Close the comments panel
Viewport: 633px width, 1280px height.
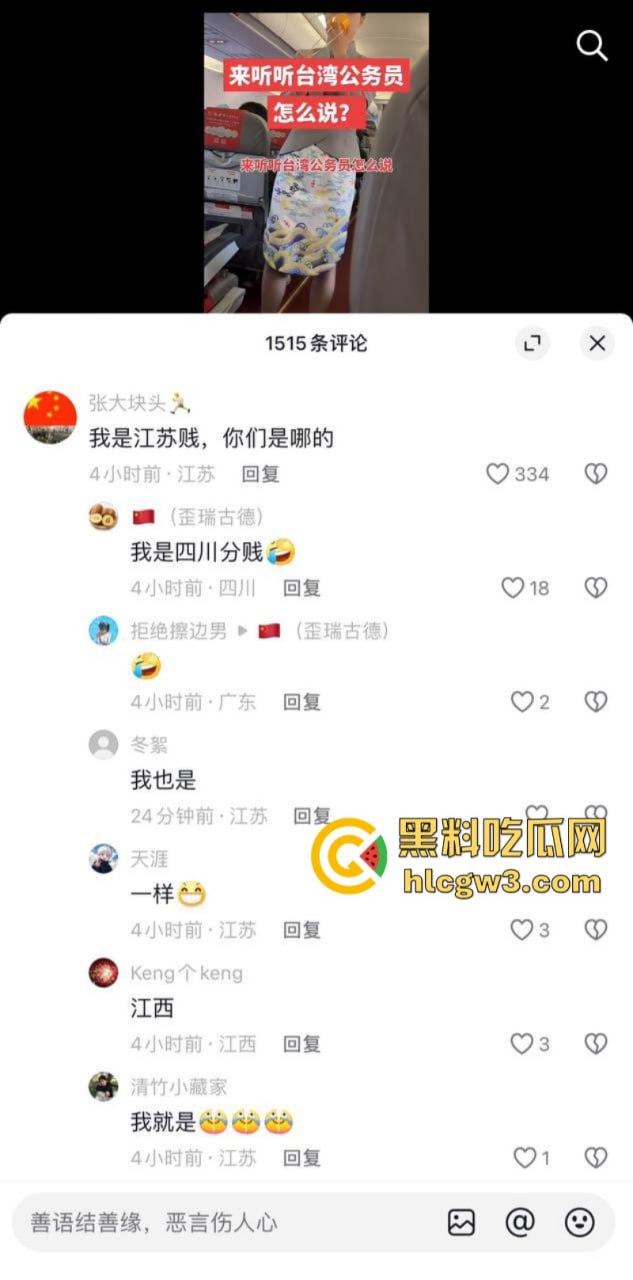point(597,343)
